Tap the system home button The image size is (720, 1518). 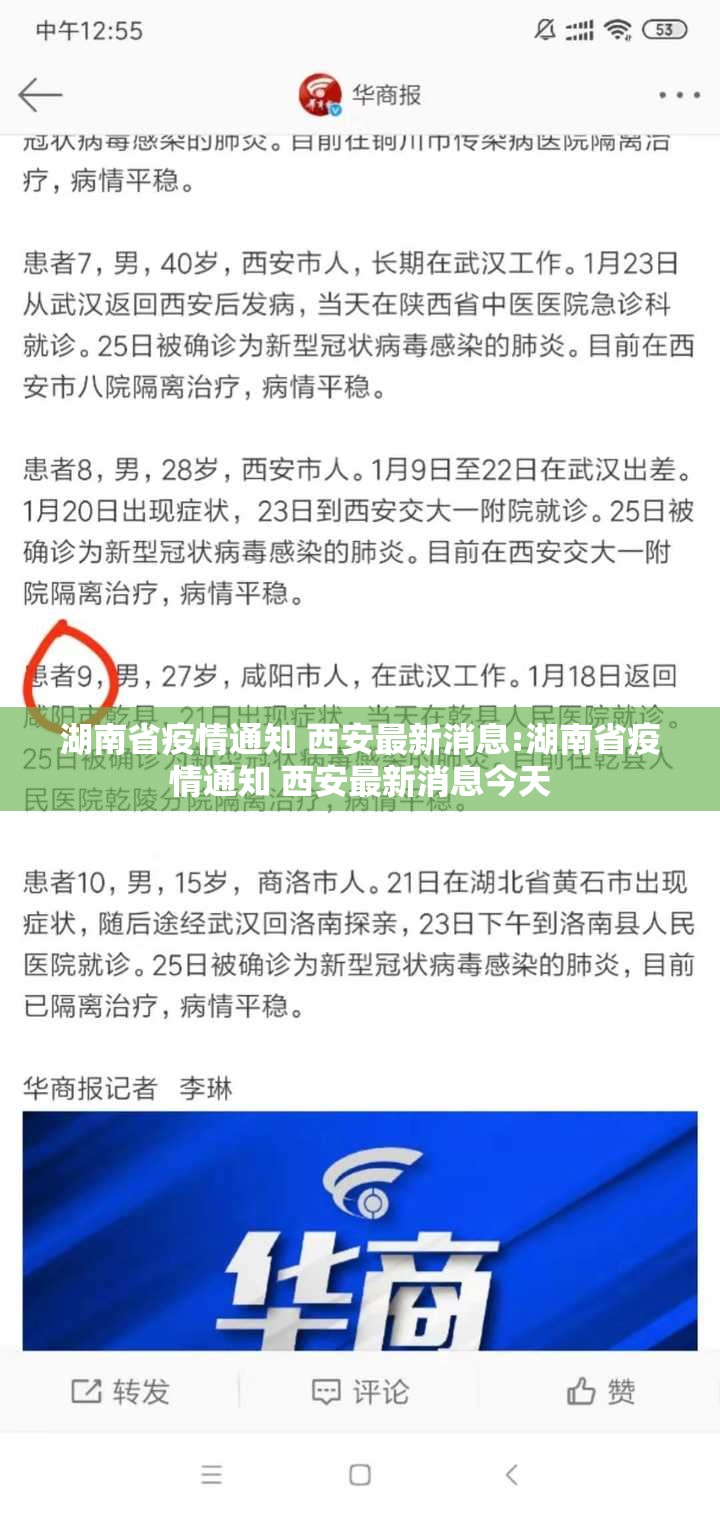coord(360,1474)
